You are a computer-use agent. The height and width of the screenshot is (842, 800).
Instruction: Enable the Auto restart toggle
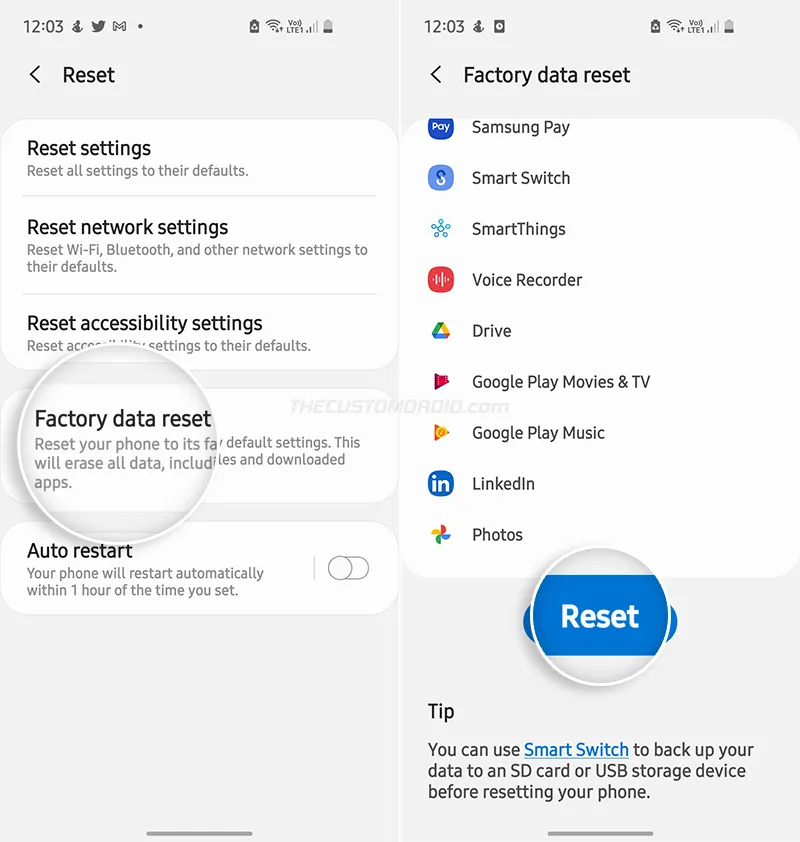[348, 567]
